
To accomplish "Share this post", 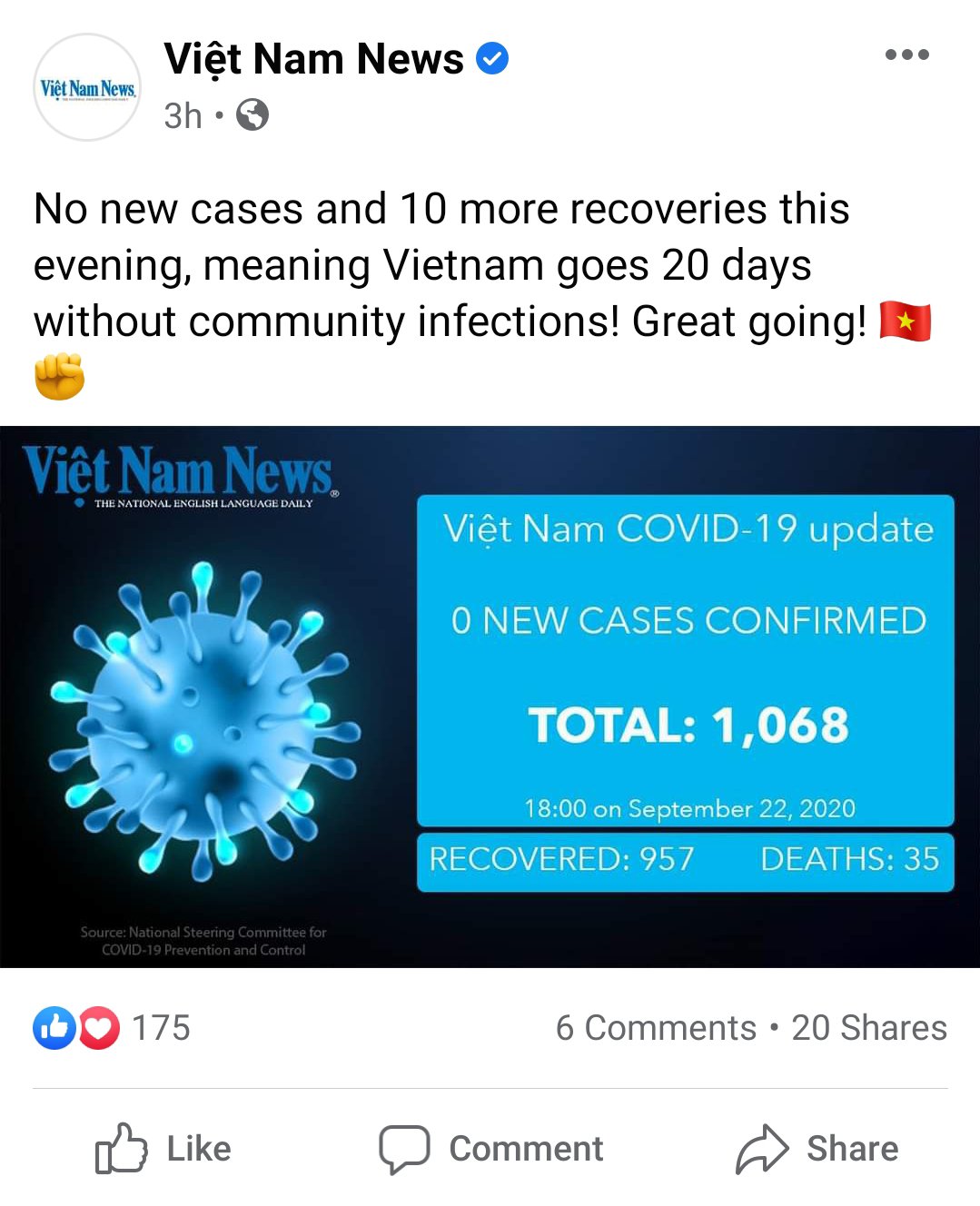I will [816, 1149].
